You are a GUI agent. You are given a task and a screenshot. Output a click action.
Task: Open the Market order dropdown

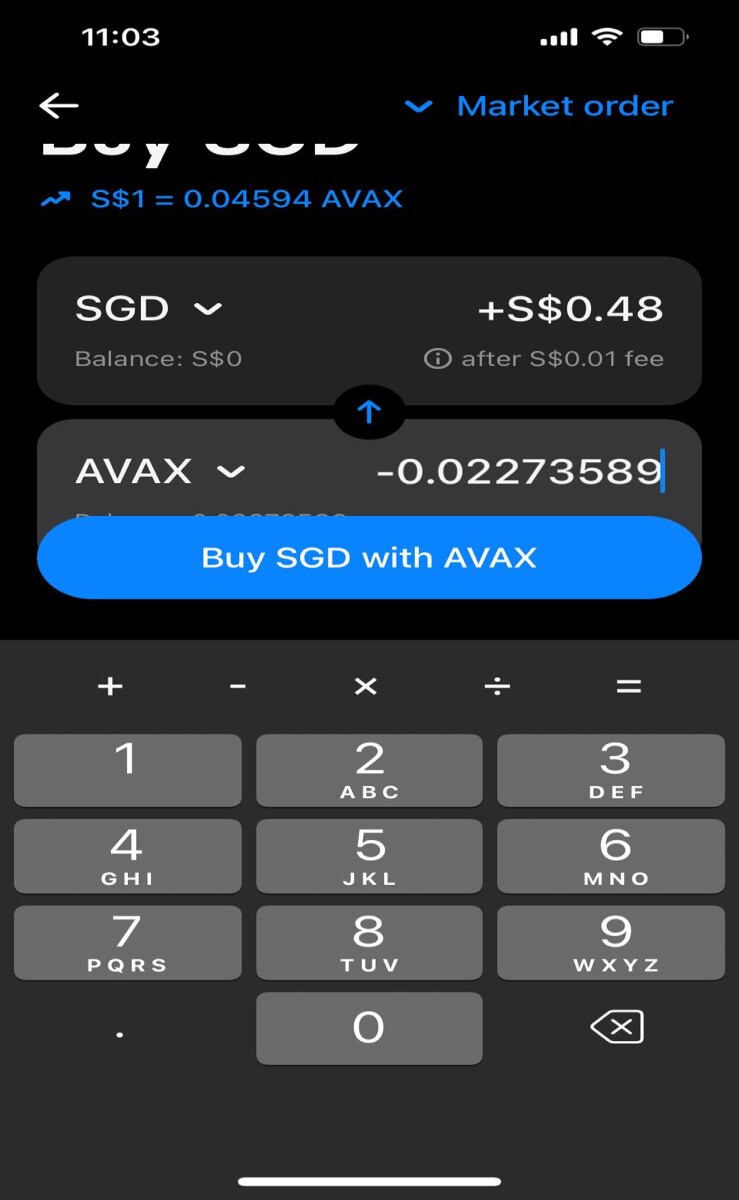click(x=538, y=106)
